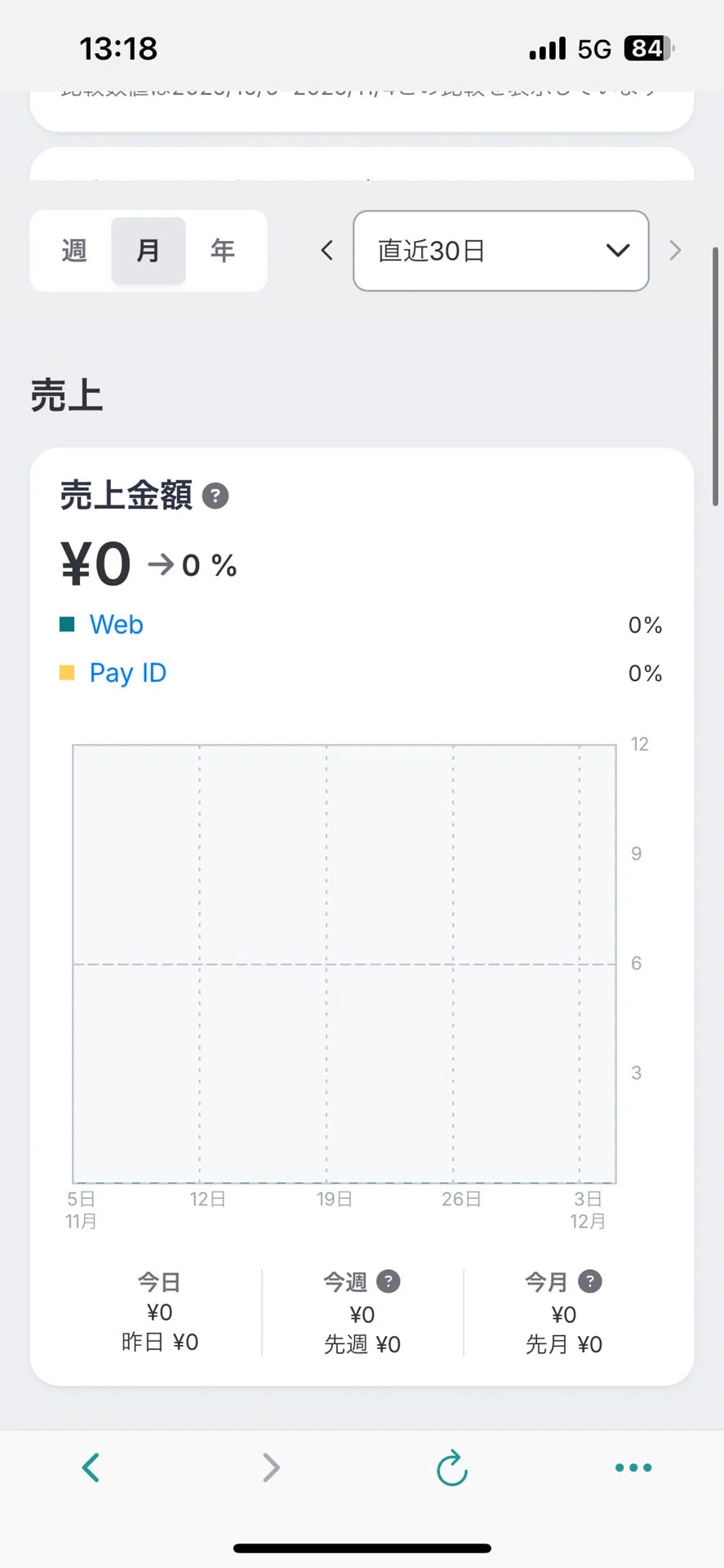Tap the 今週 question mark icon

coord(389,1282)
